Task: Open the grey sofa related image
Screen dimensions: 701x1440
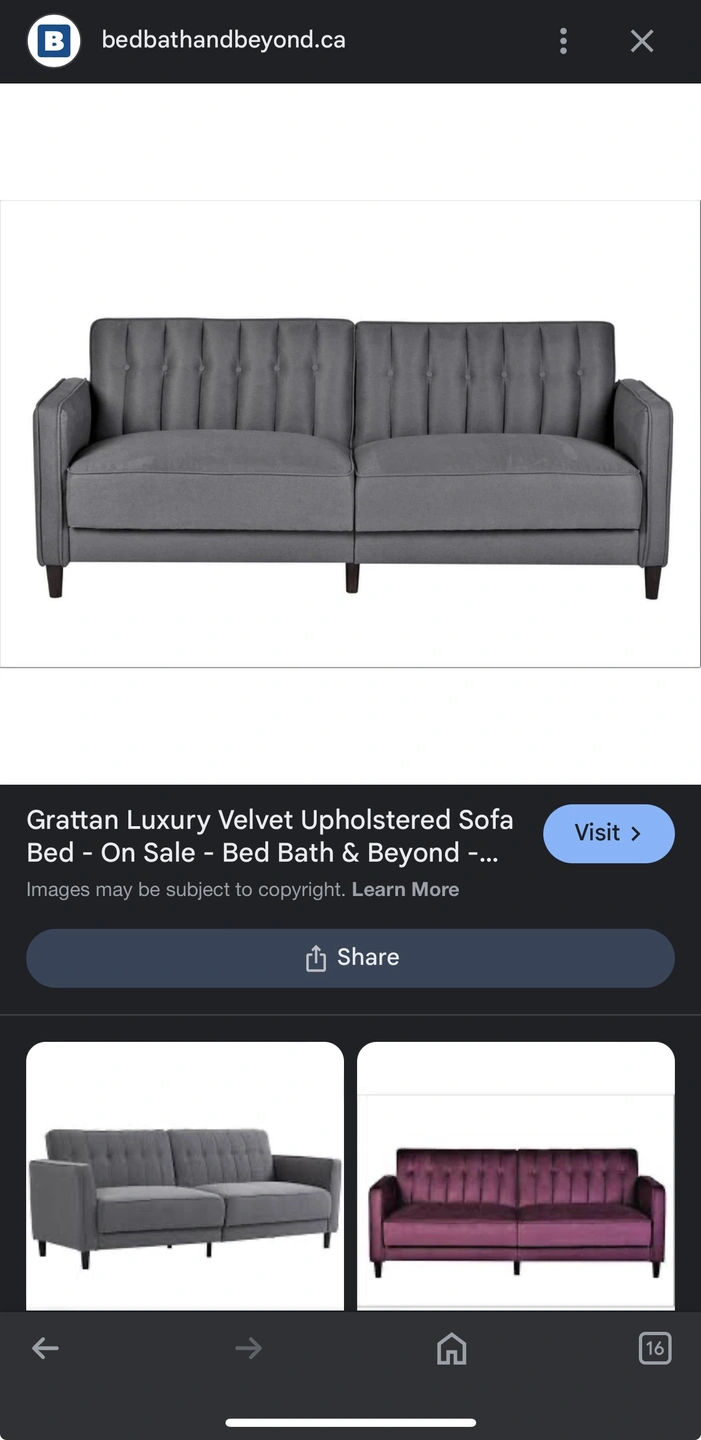Action: point(185,1176)
